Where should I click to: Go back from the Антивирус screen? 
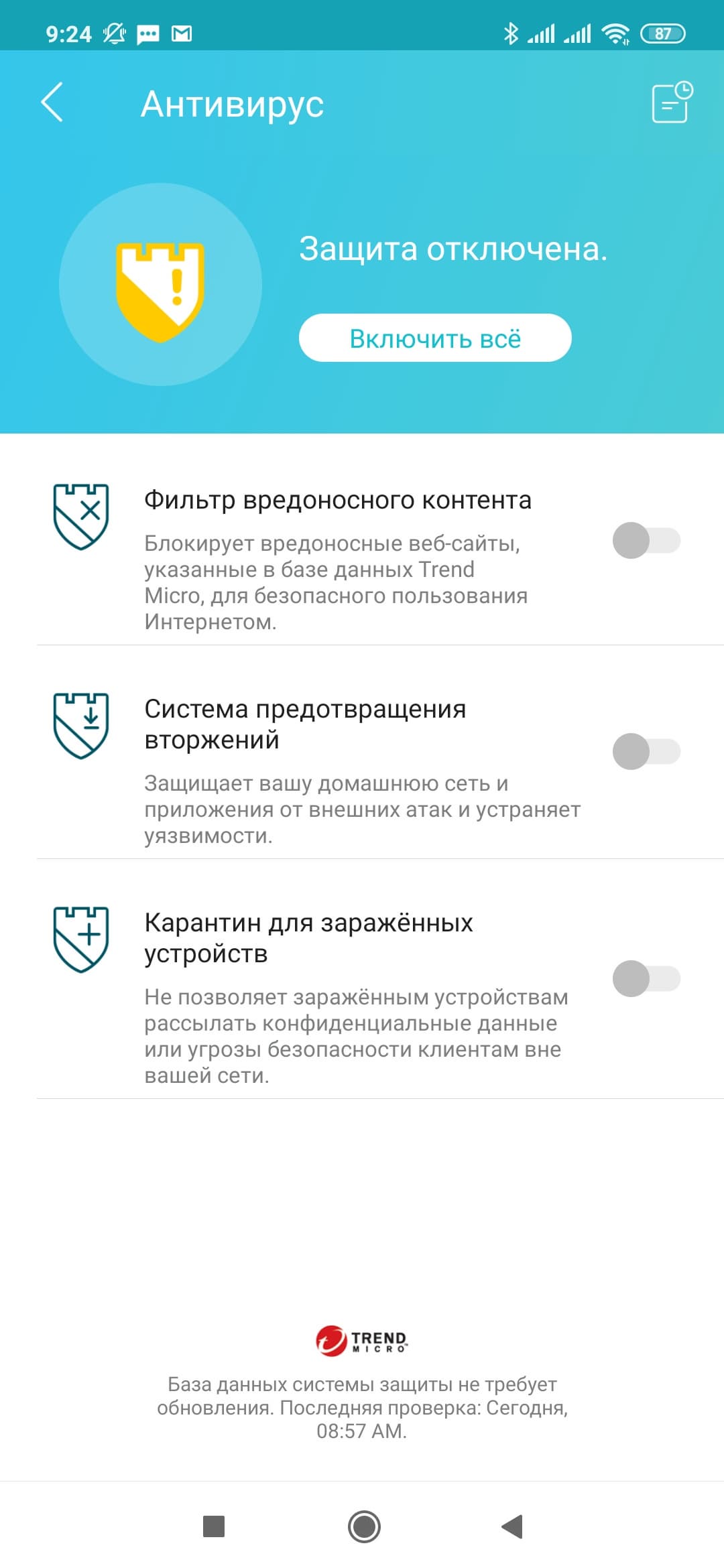tap(52, 103)
